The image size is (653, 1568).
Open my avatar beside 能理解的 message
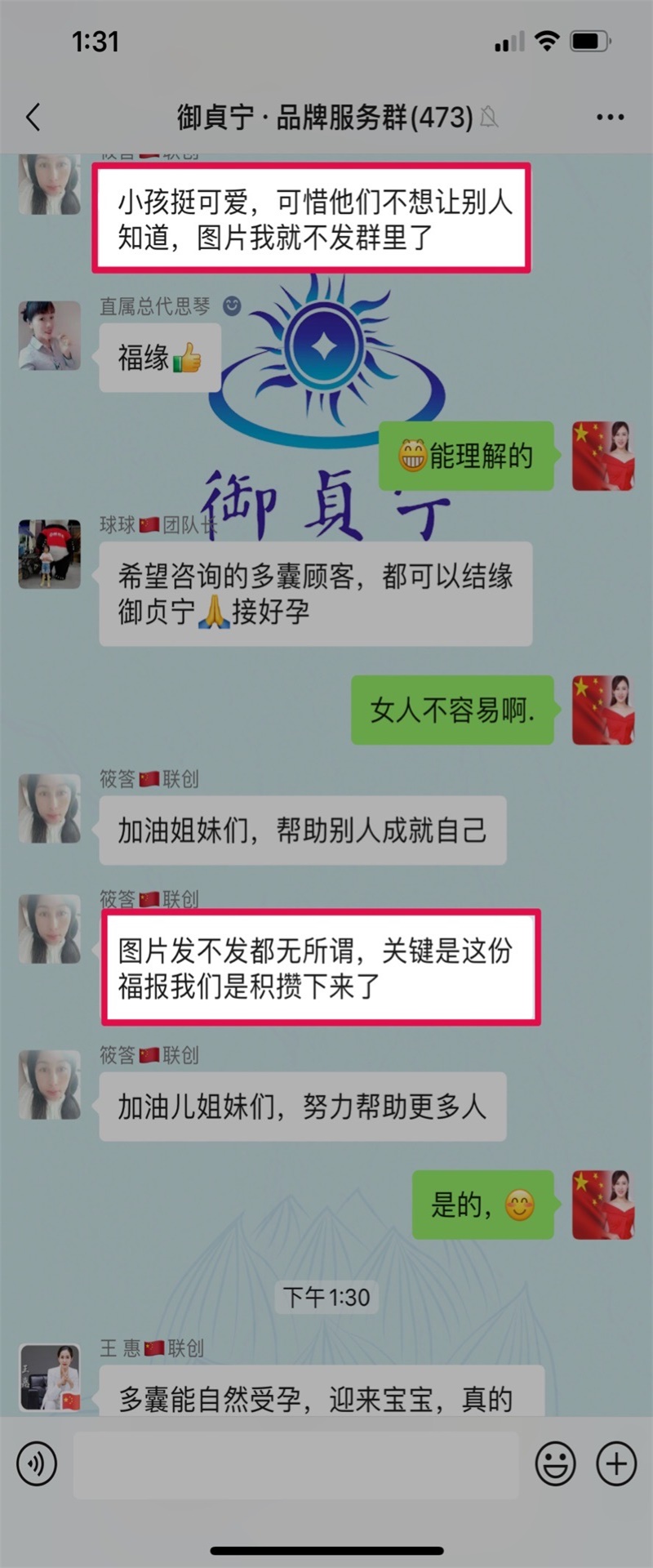coord(603,456)
